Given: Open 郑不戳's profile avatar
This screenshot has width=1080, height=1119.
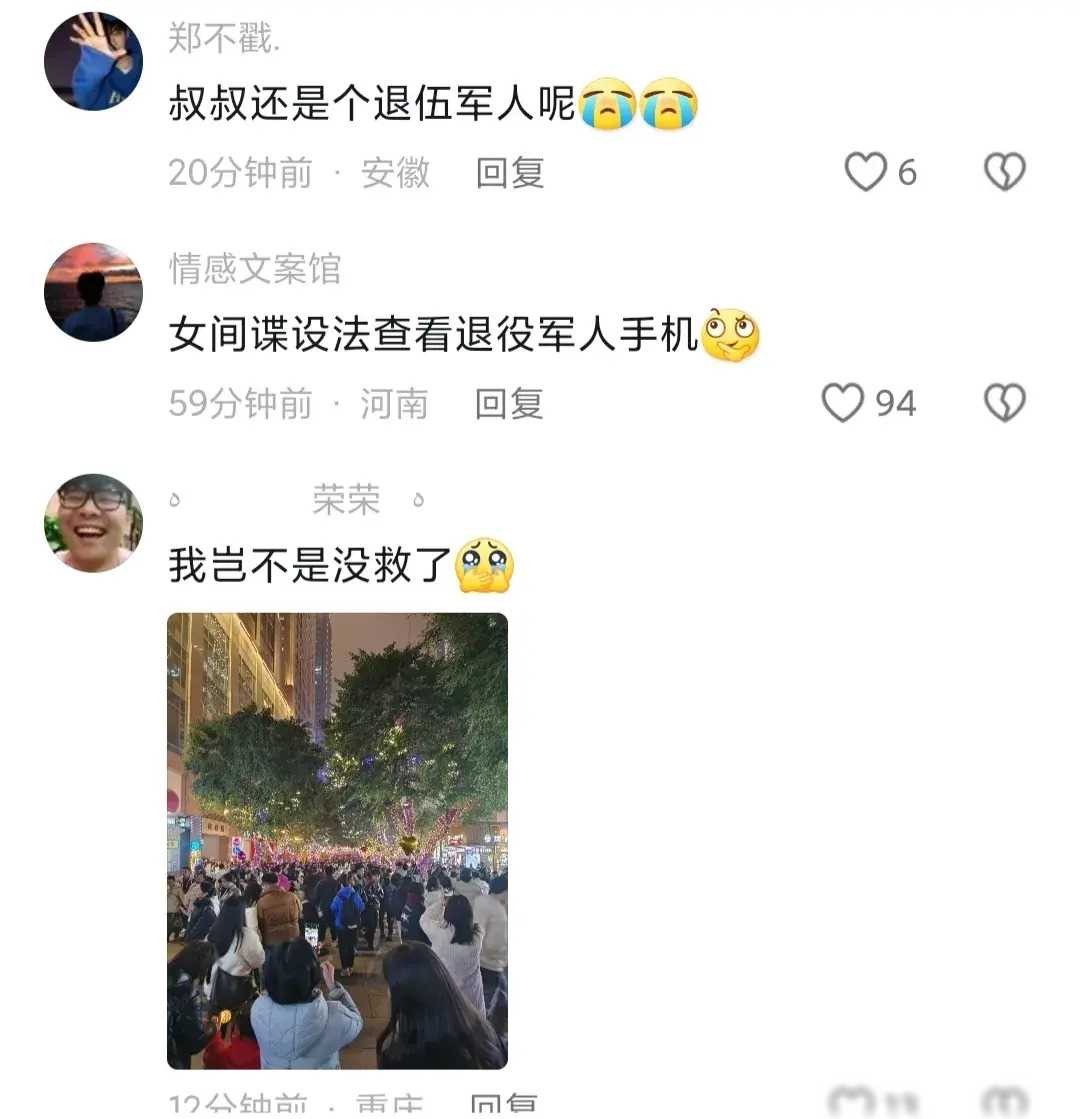Looking at the screenshot, I should click(x=93, y=62).
